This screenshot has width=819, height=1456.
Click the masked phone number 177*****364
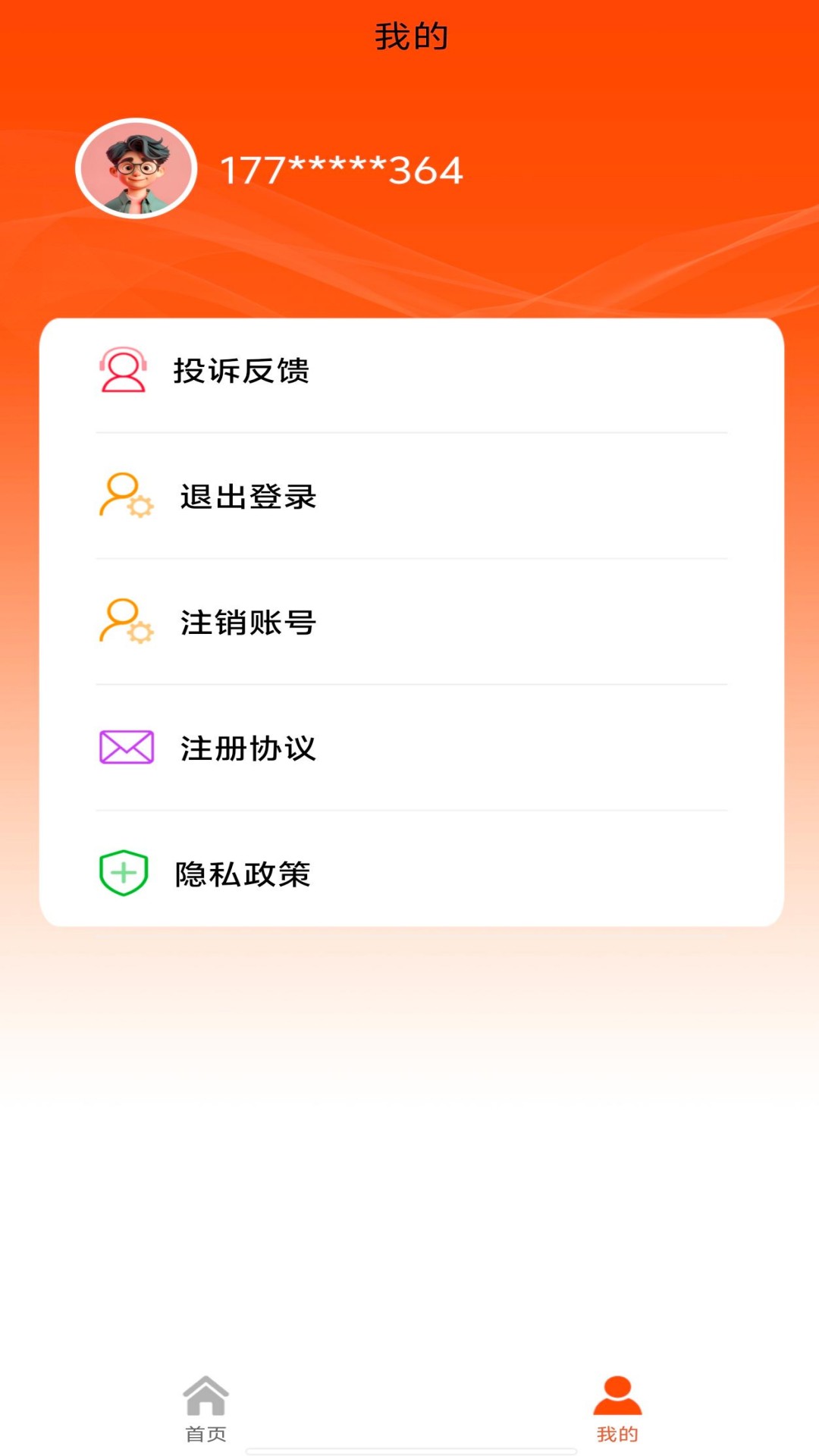click(339, 169)
